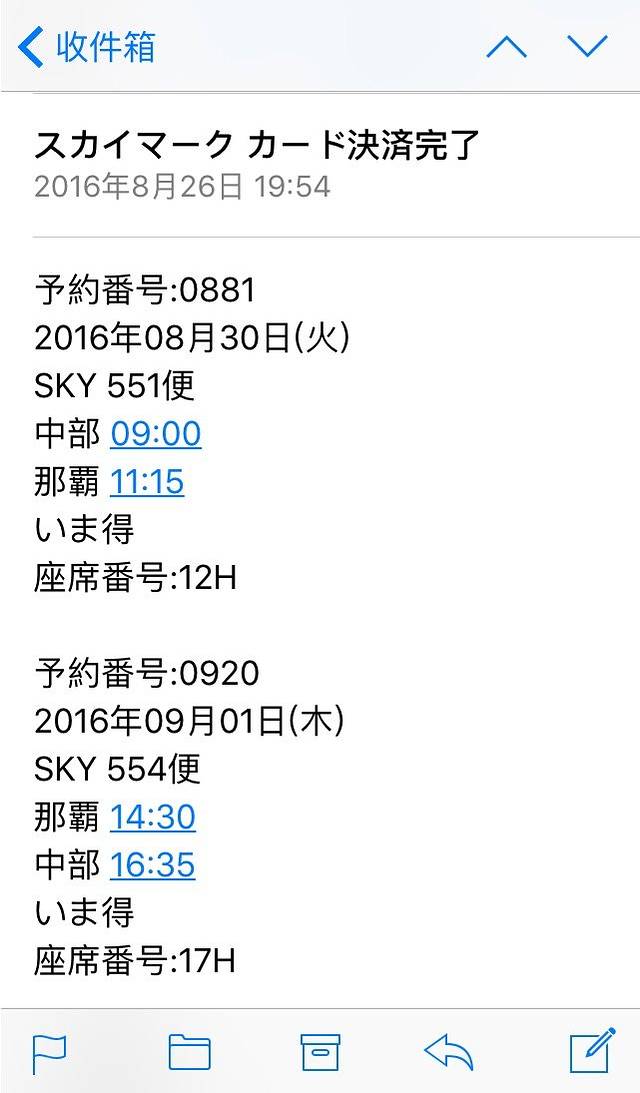Reply to this email

click(x=449, y=1052)
